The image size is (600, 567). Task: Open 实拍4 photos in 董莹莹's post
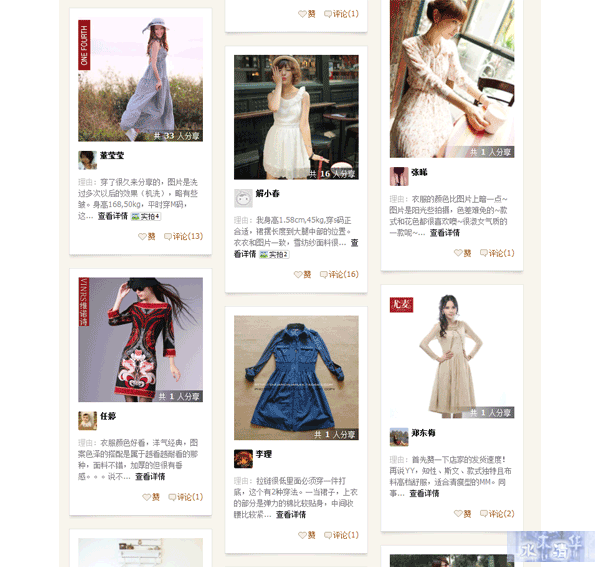[x=146, y=216]
